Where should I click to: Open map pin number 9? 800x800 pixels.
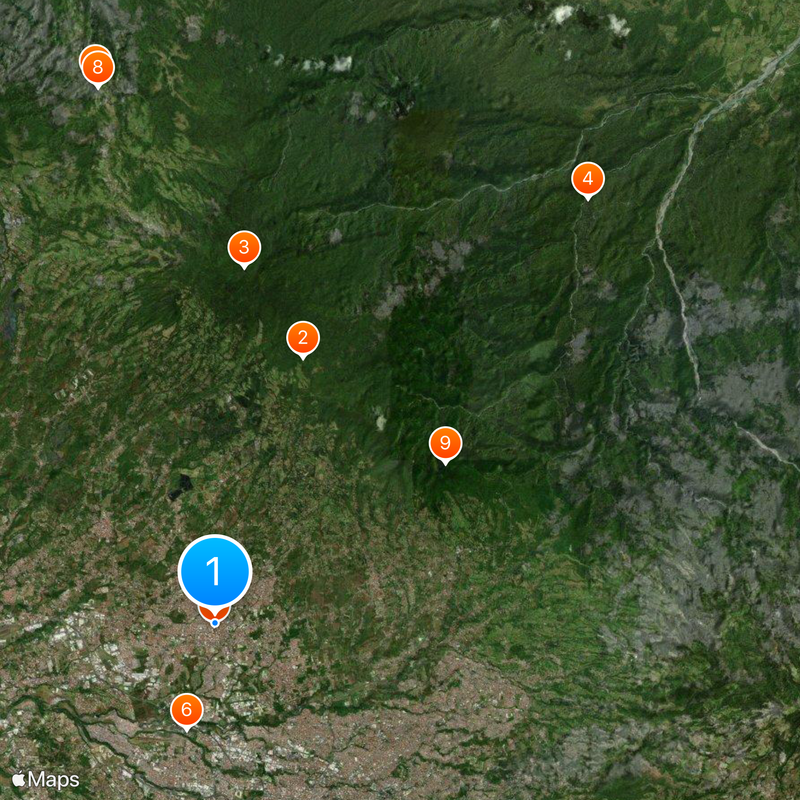click(445, 443)
